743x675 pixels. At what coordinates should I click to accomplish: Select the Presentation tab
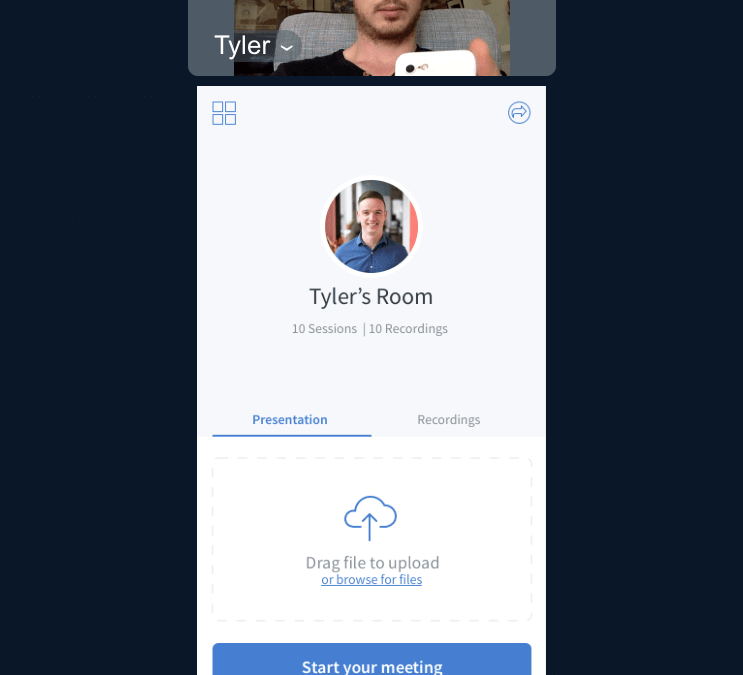(290, 420)
